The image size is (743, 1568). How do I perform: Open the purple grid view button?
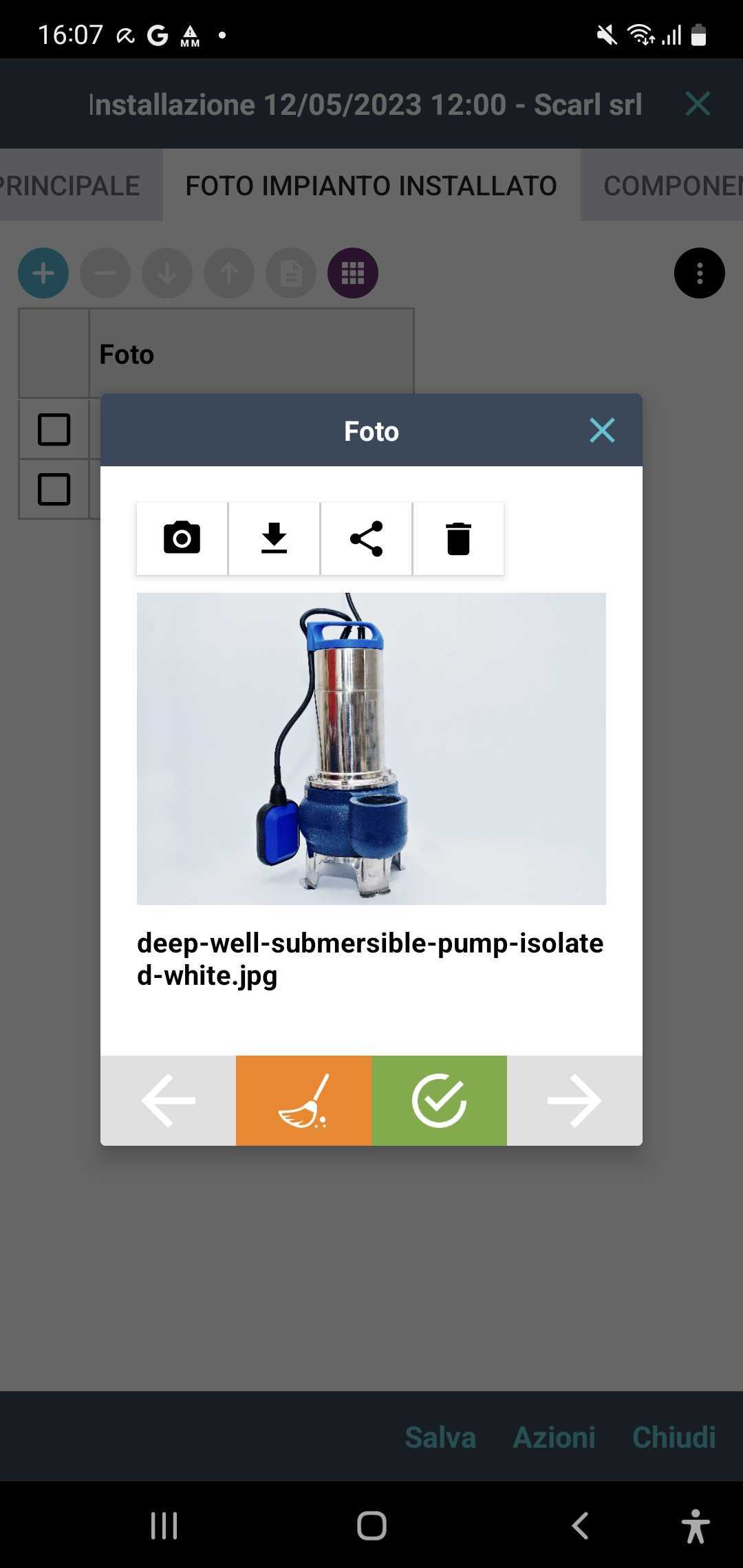pos(353,273)
